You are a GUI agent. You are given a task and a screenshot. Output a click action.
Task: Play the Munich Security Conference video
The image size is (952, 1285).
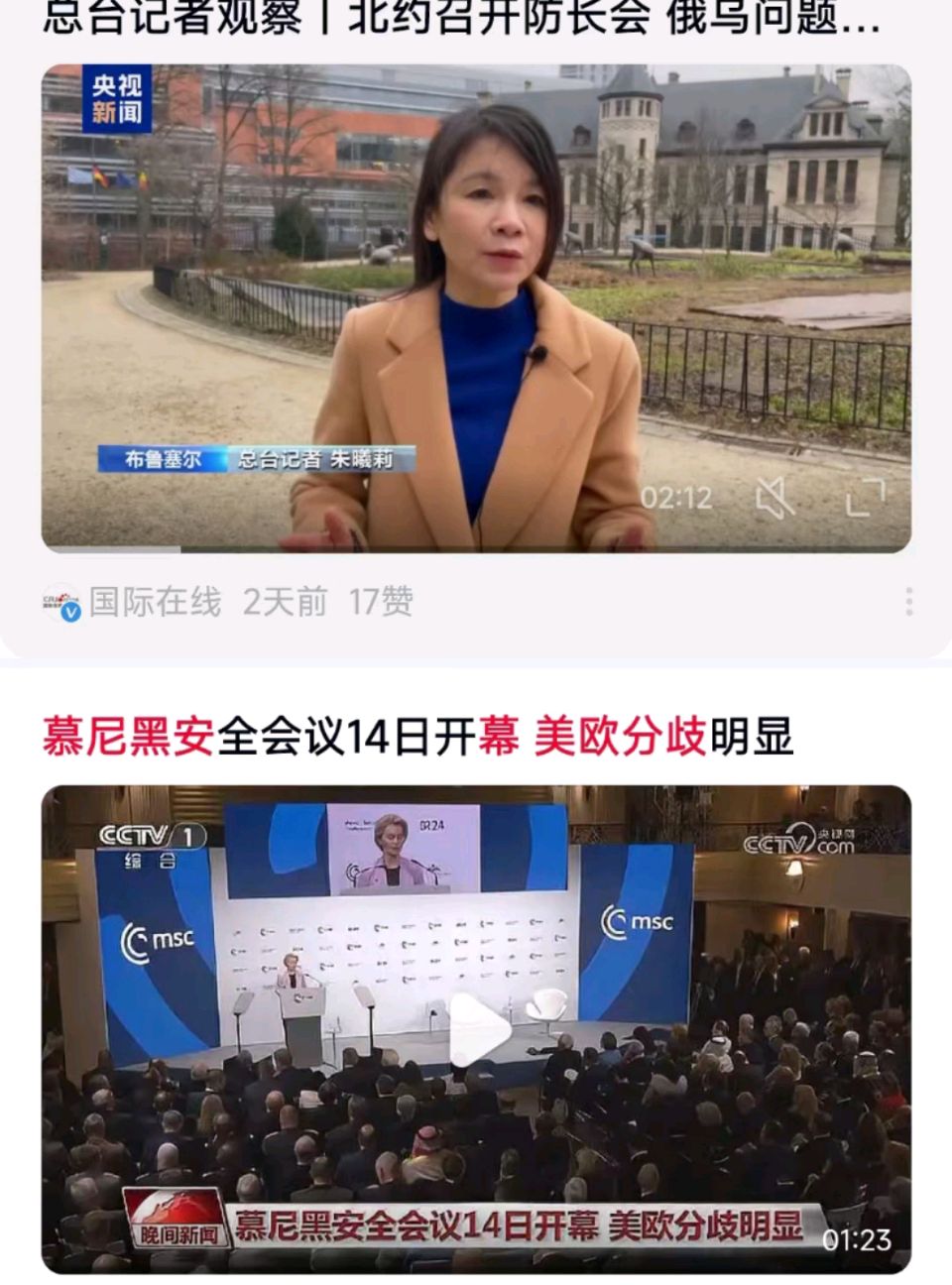pos(479,1031)
